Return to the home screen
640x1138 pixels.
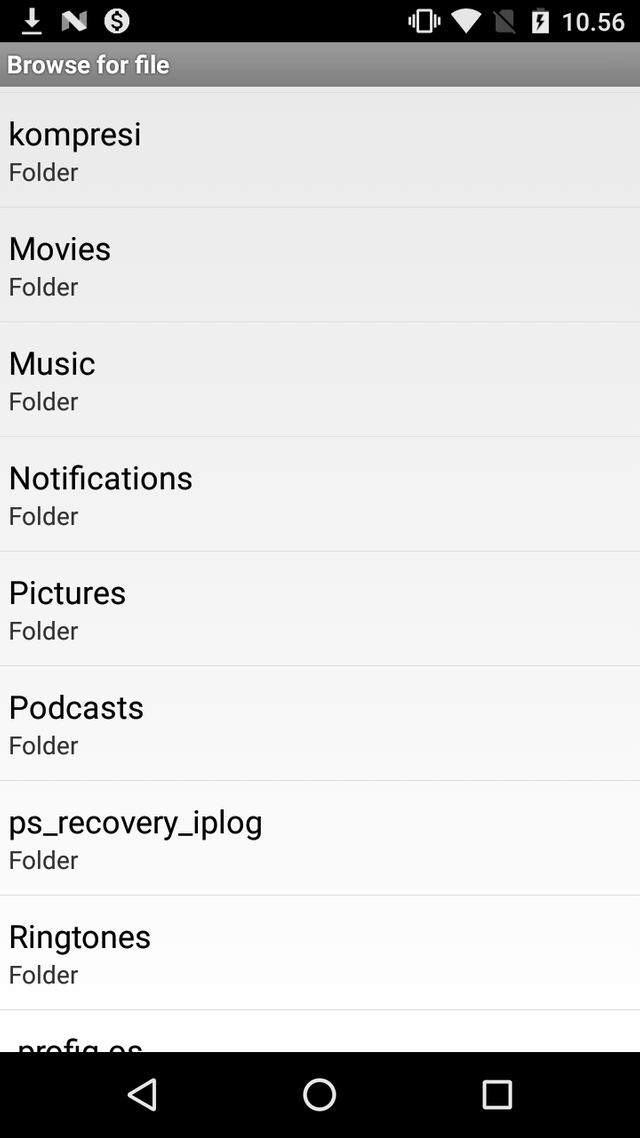point(319,1094)
